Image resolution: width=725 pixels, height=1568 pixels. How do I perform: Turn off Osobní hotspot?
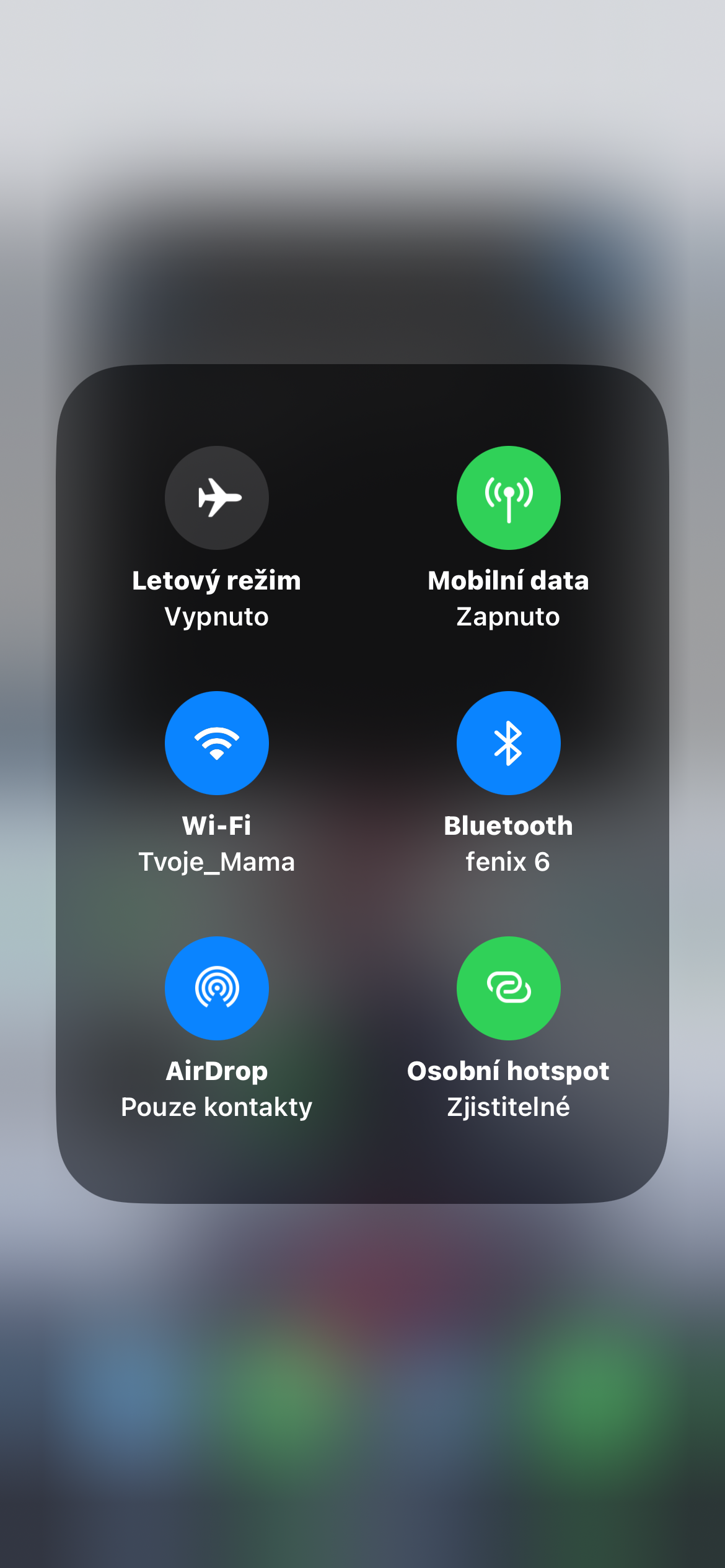[x=508, y=988]
